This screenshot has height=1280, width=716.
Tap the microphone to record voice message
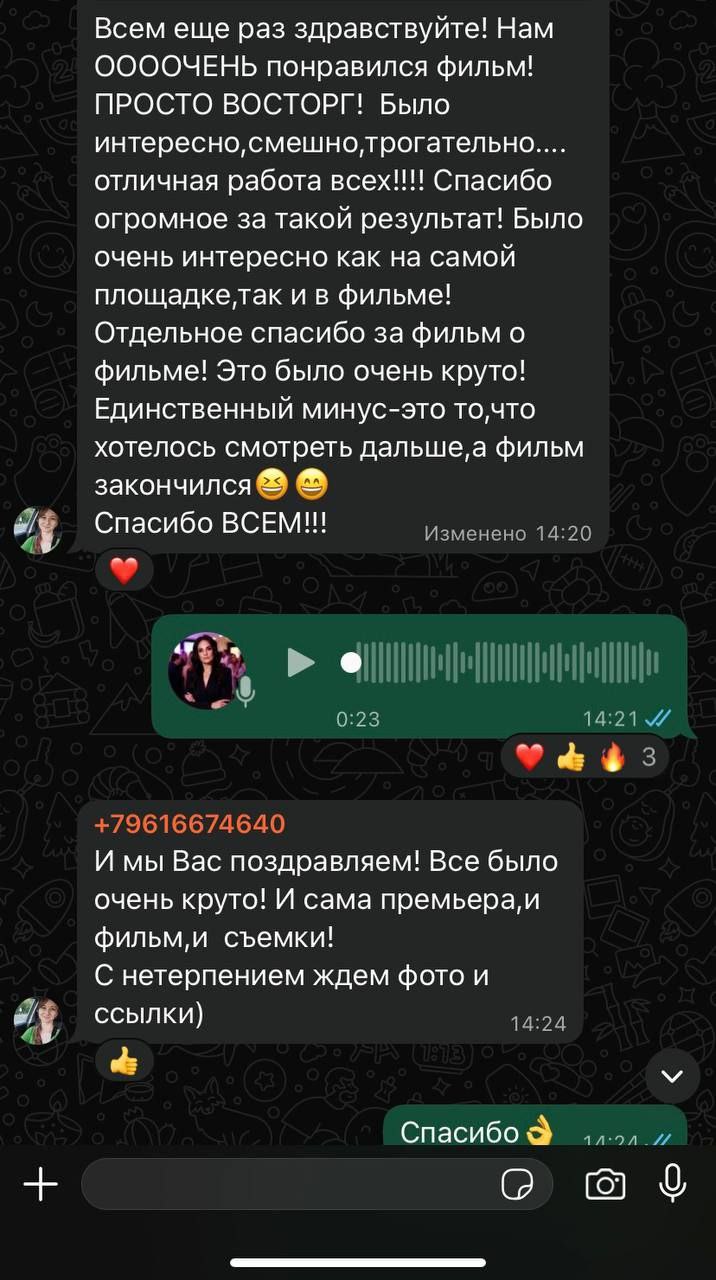point(673,1184)
